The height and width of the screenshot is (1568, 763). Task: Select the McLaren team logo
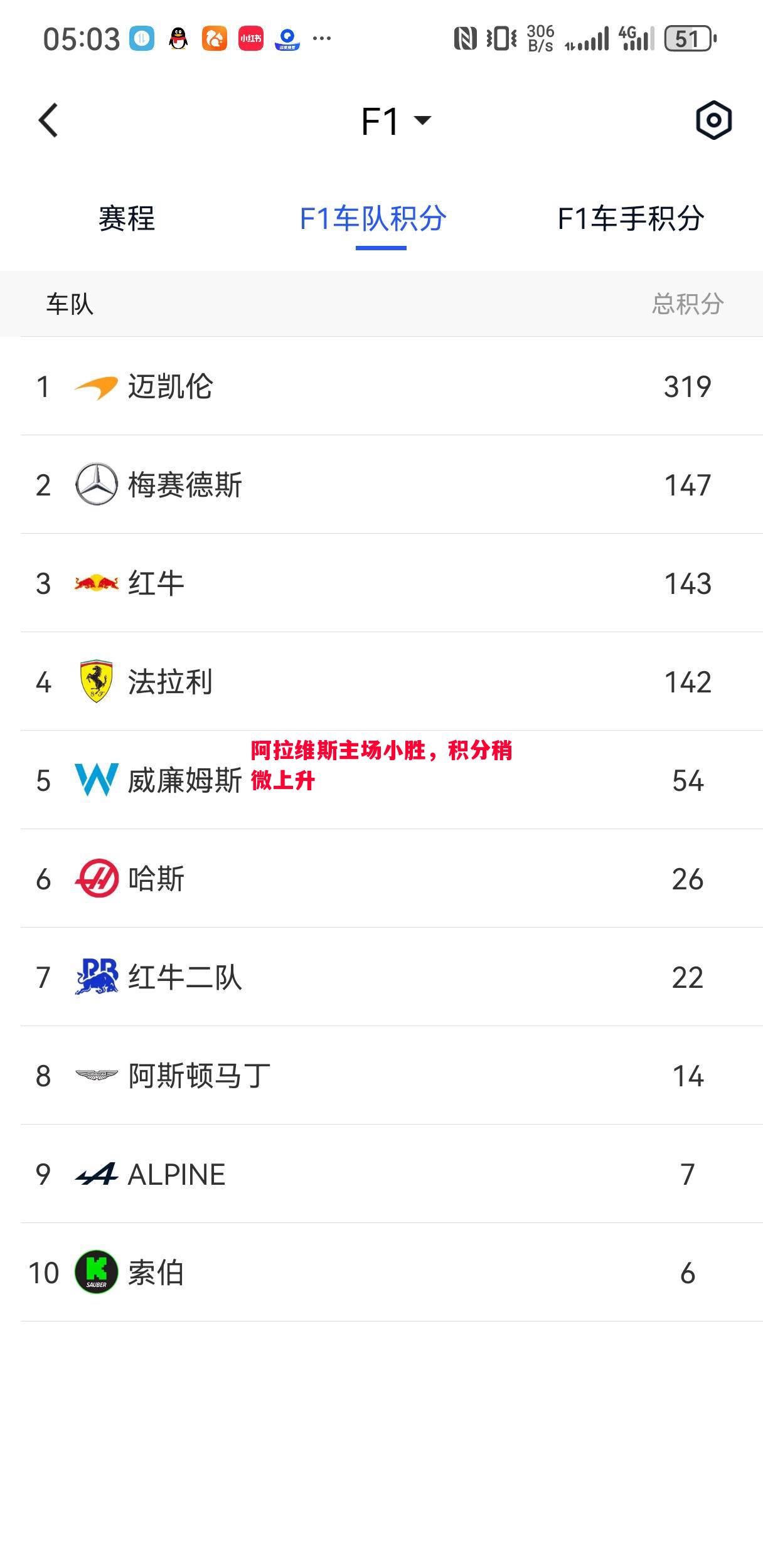tap(97, 387)
